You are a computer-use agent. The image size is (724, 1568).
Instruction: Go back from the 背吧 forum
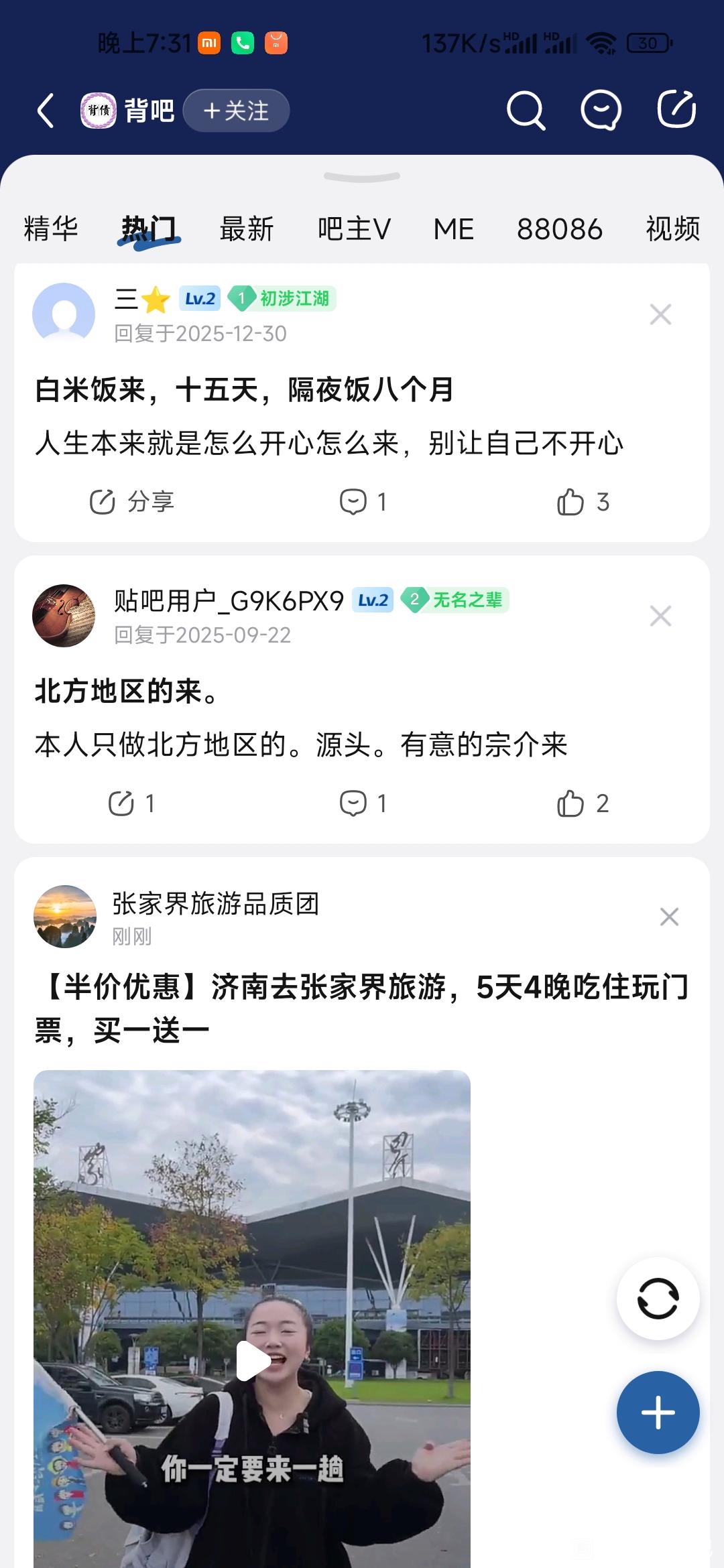[x=46, y=111]
